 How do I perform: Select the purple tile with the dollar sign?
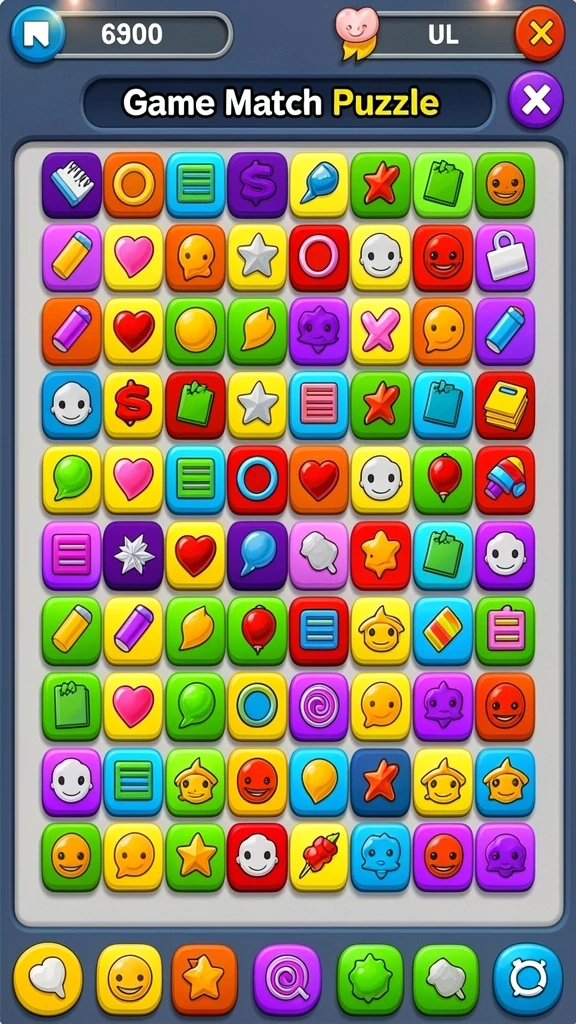[x=257, y=185]
